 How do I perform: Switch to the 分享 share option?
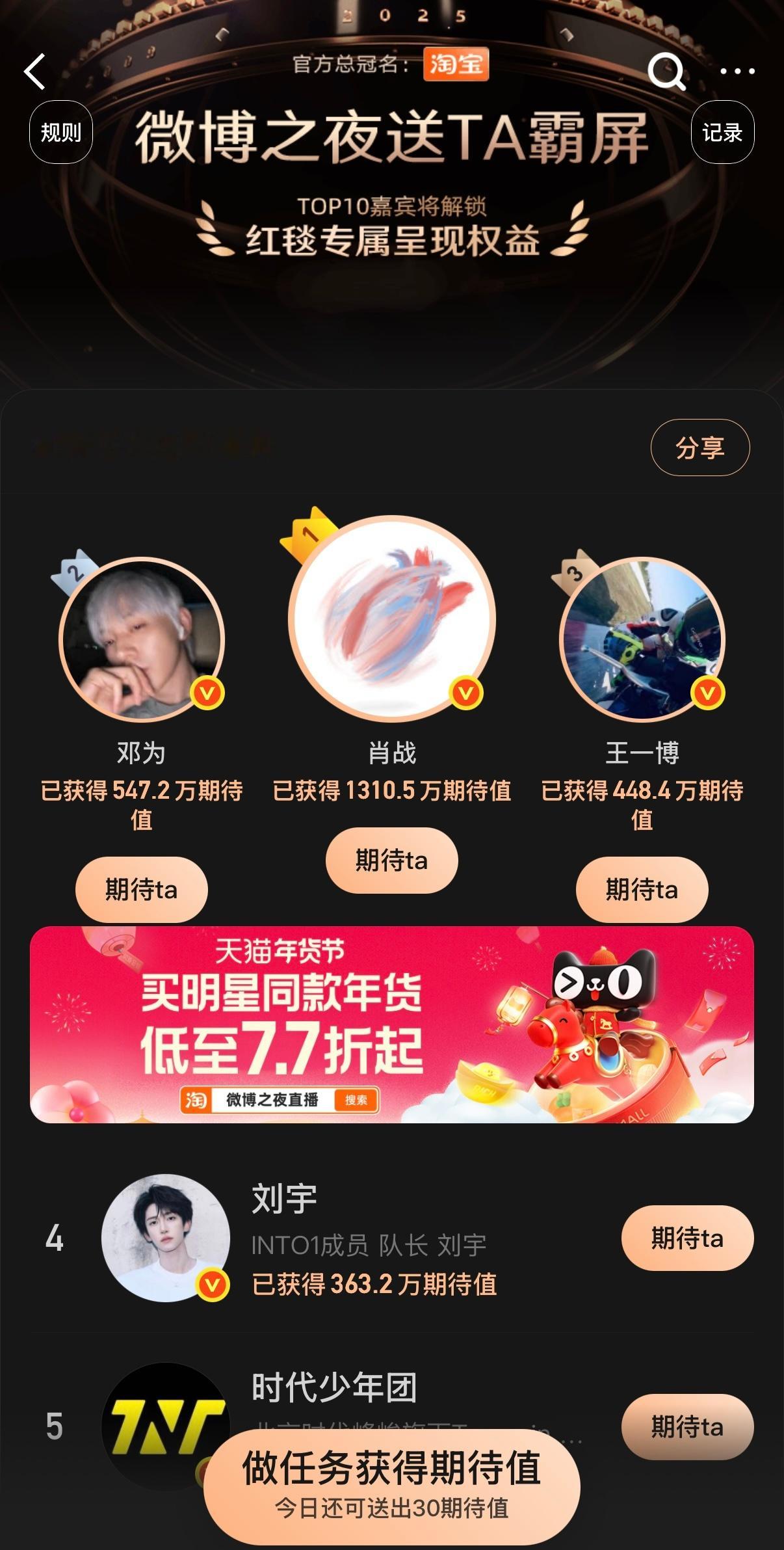701,448
